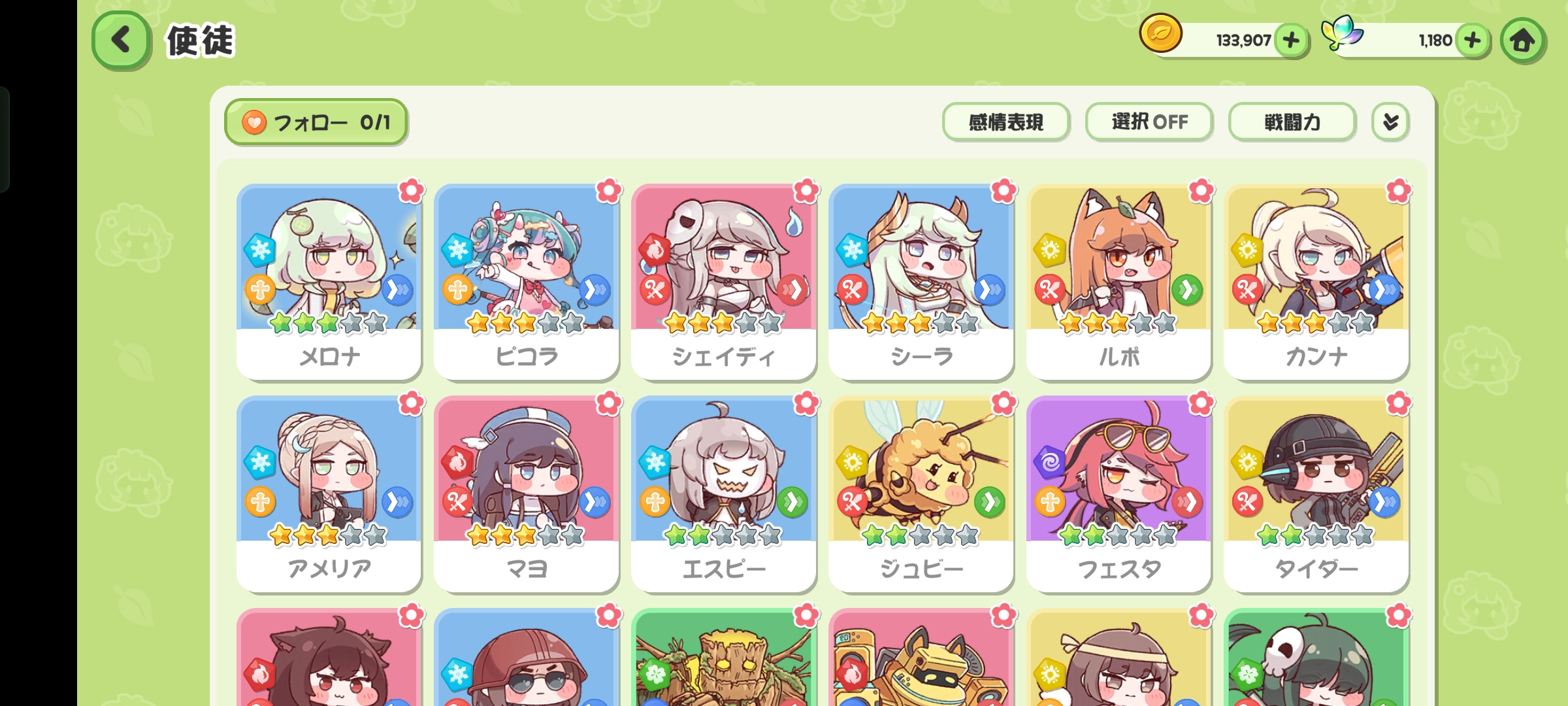1568x706 pixels.
Task: View シェイディ's details
Action: coord(724,281)
